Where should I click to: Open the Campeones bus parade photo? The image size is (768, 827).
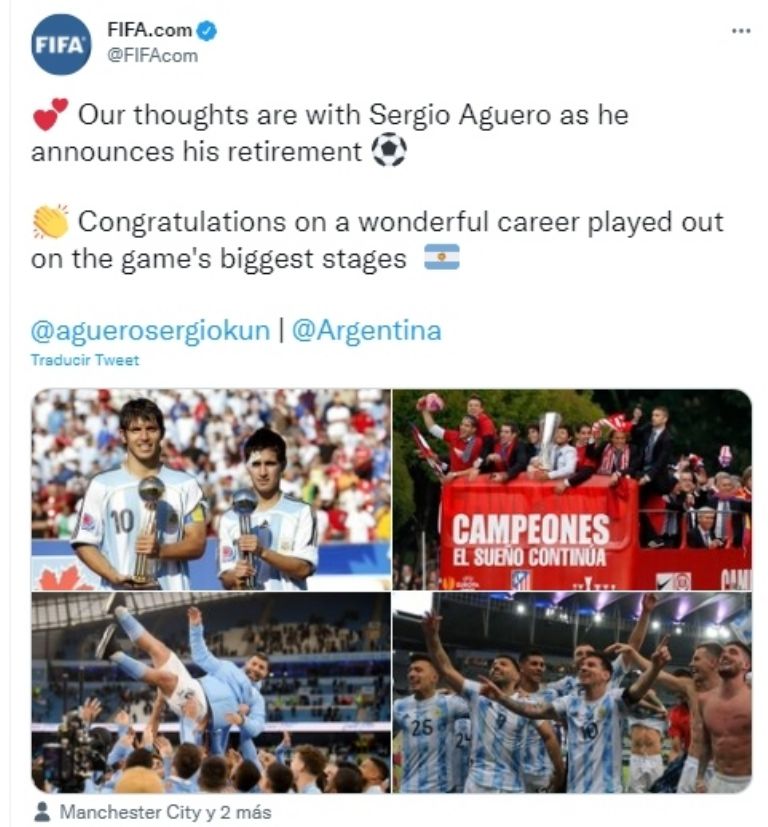coord(571,488)
